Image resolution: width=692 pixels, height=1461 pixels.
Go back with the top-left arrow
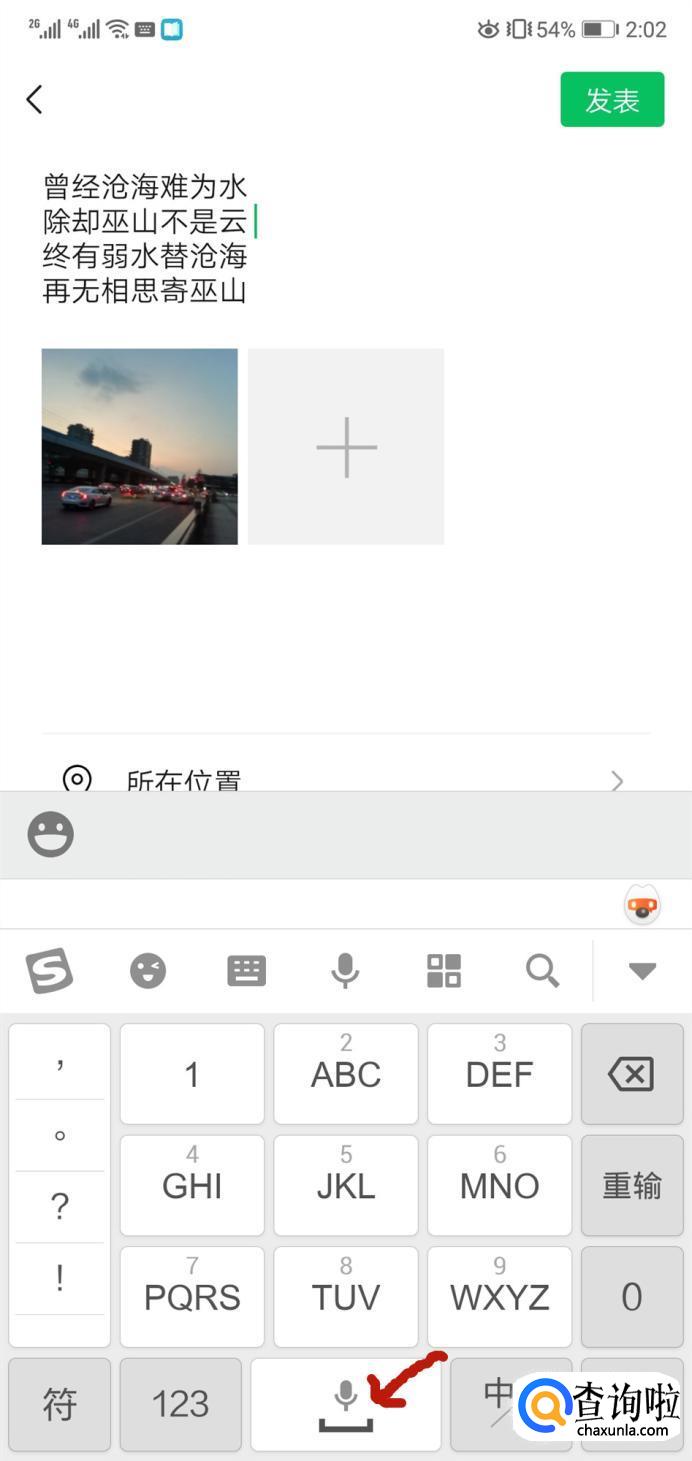coord(35,99)
